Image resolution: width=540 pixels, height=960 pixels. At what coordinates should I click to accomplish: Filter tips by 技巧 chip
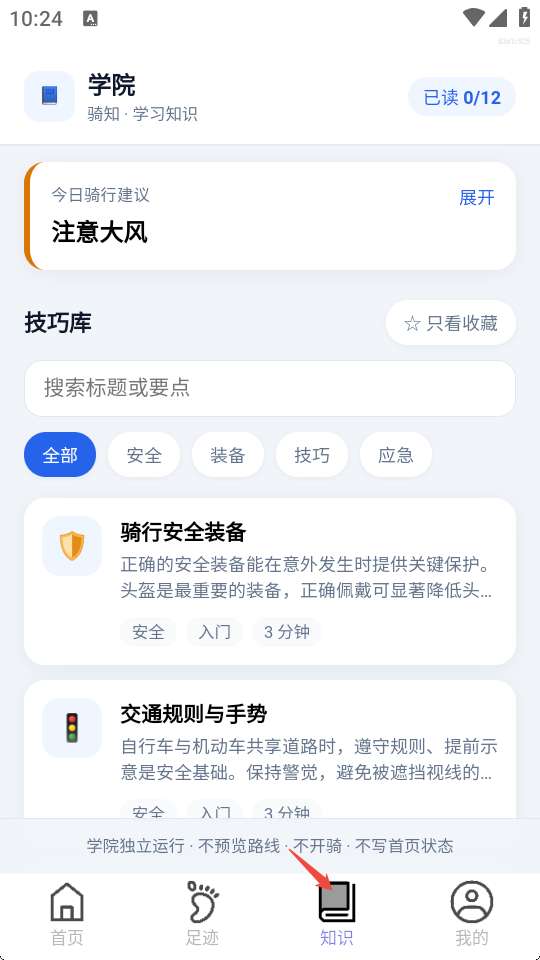[312, 455]
